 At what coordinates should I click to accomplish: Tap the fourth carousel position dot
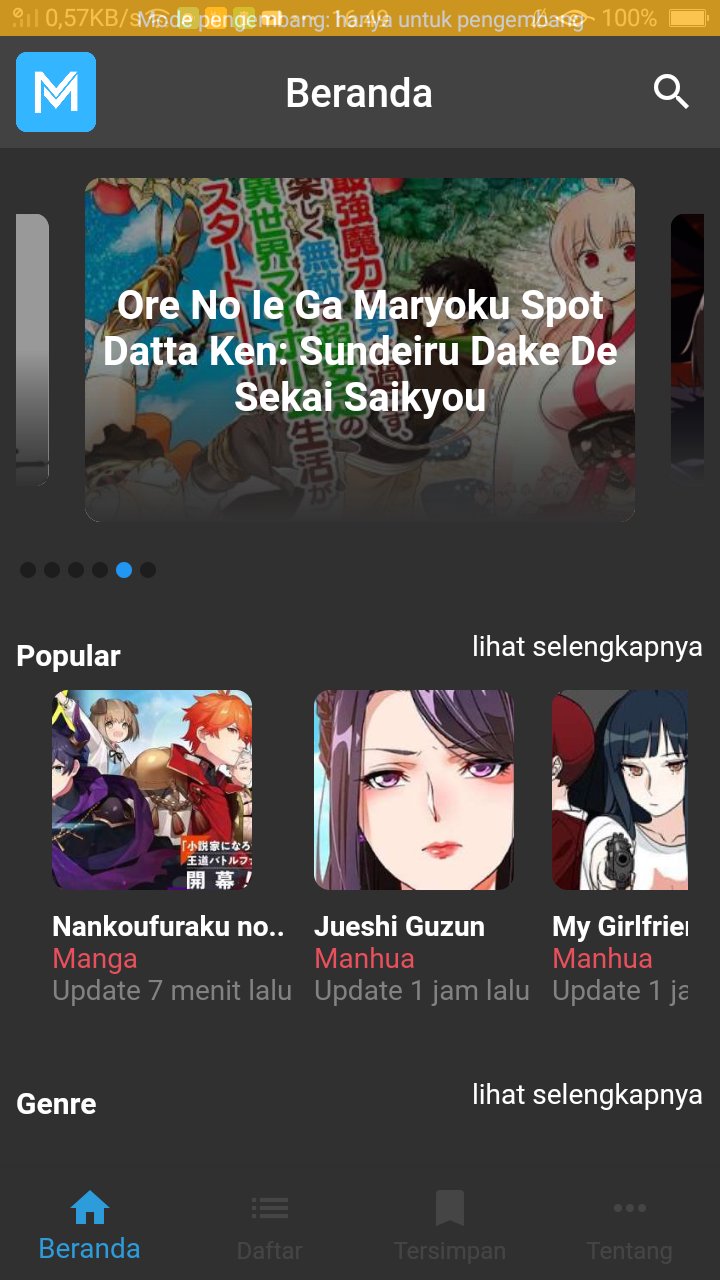100,570
